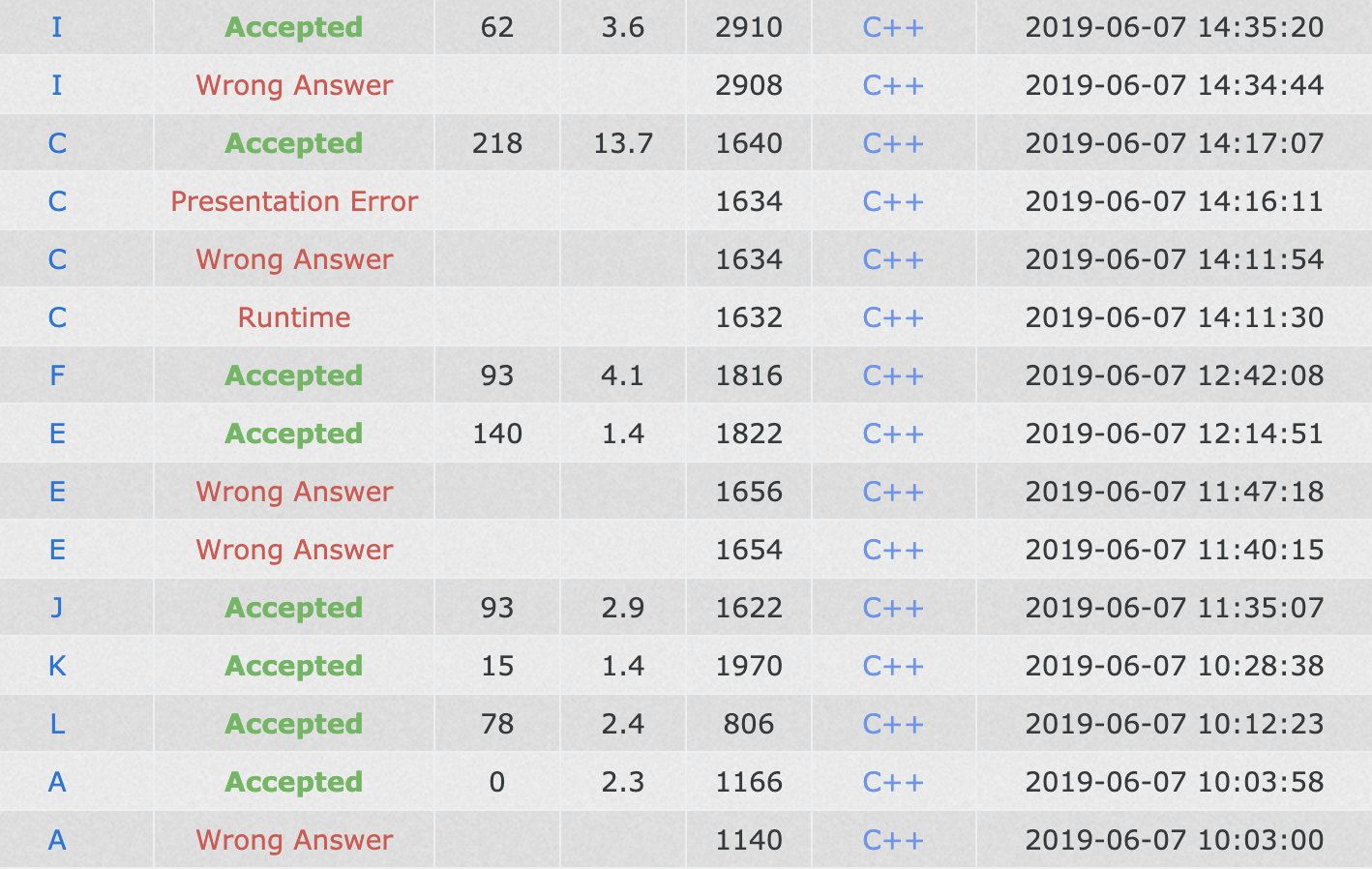View C++ source for problem F submission
1372x869 pixels.
[x=893, y=375]
